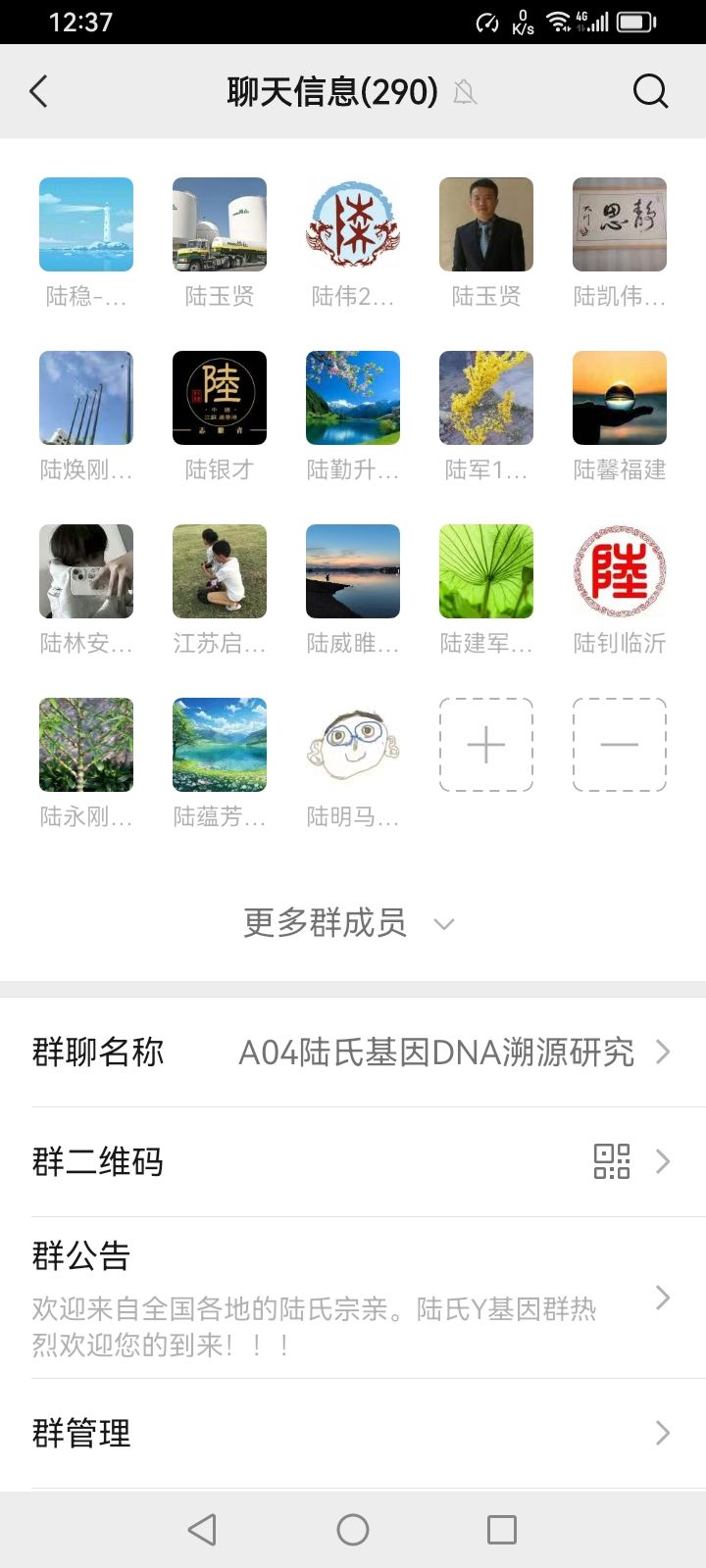Image resolution: width=706 pixels, height=1568 pixels.
Task: Open member 陆钊临沂's profile
Action: click(620, 571)
